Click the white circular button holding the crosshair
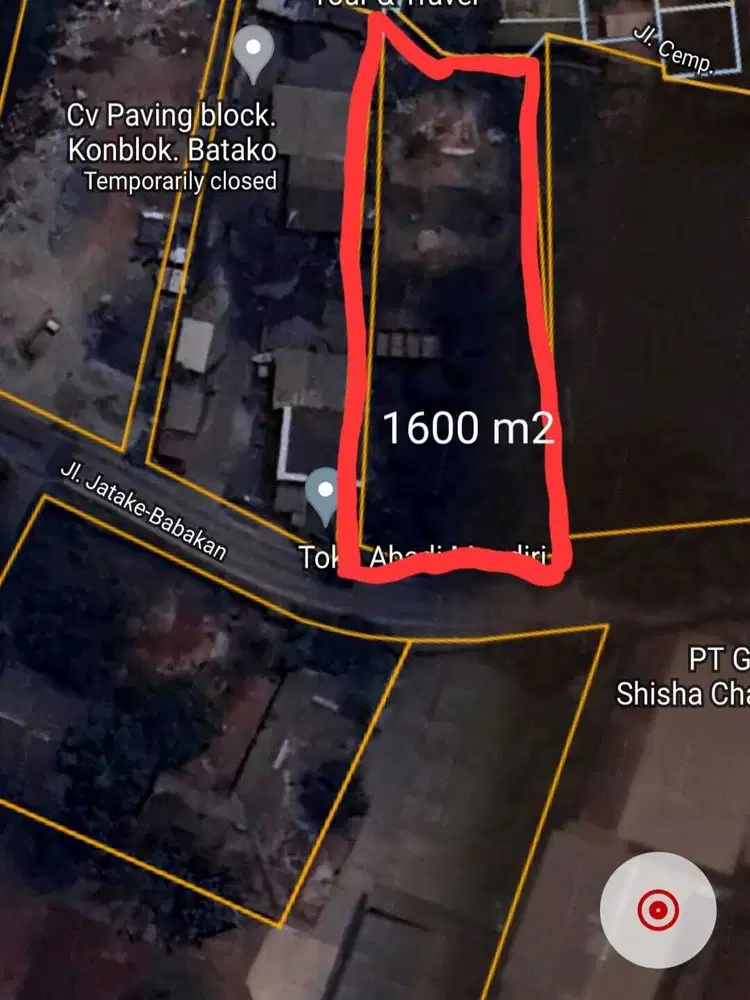Viewport: 750px width, 1000px height. [x=657, y=910]
